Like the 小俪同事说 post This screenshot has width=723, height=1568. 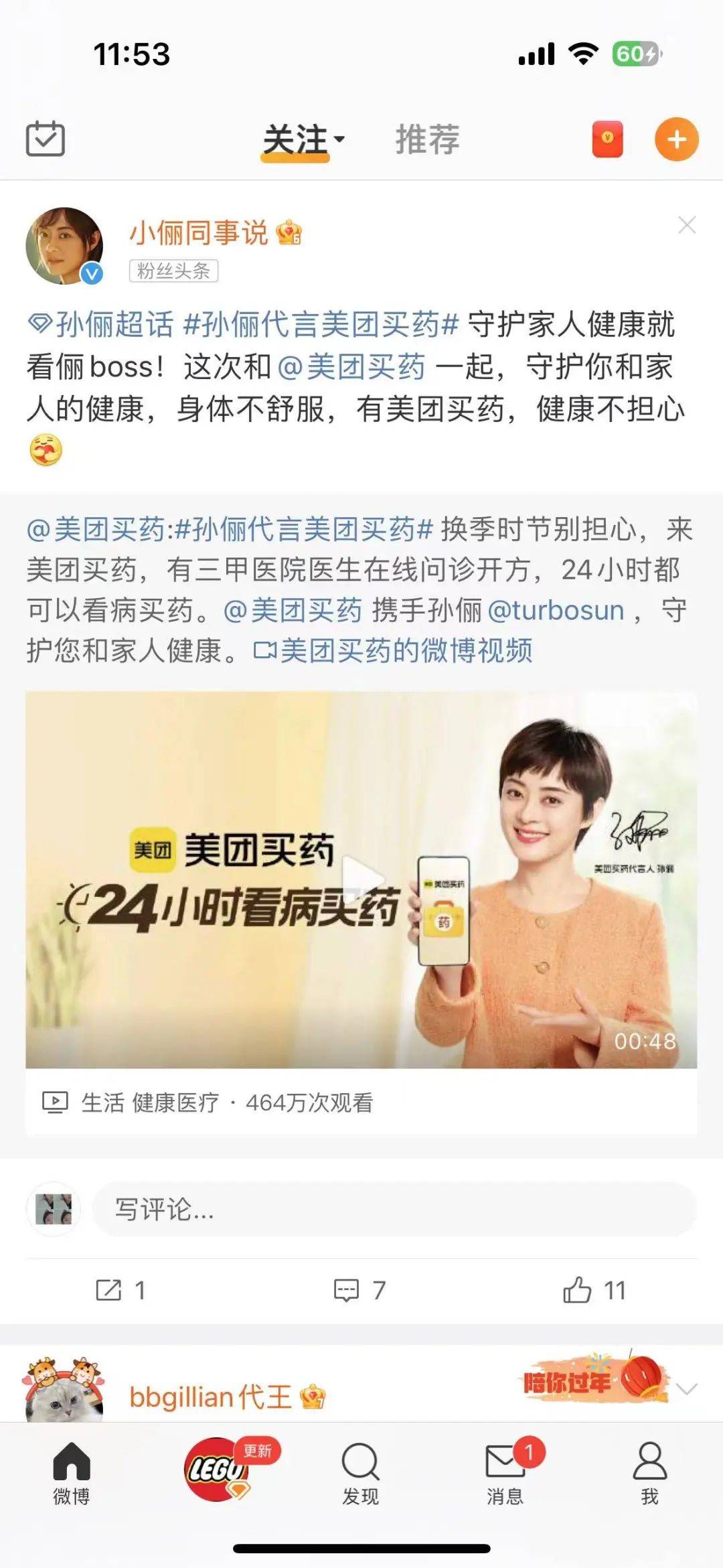[594, 1290]
